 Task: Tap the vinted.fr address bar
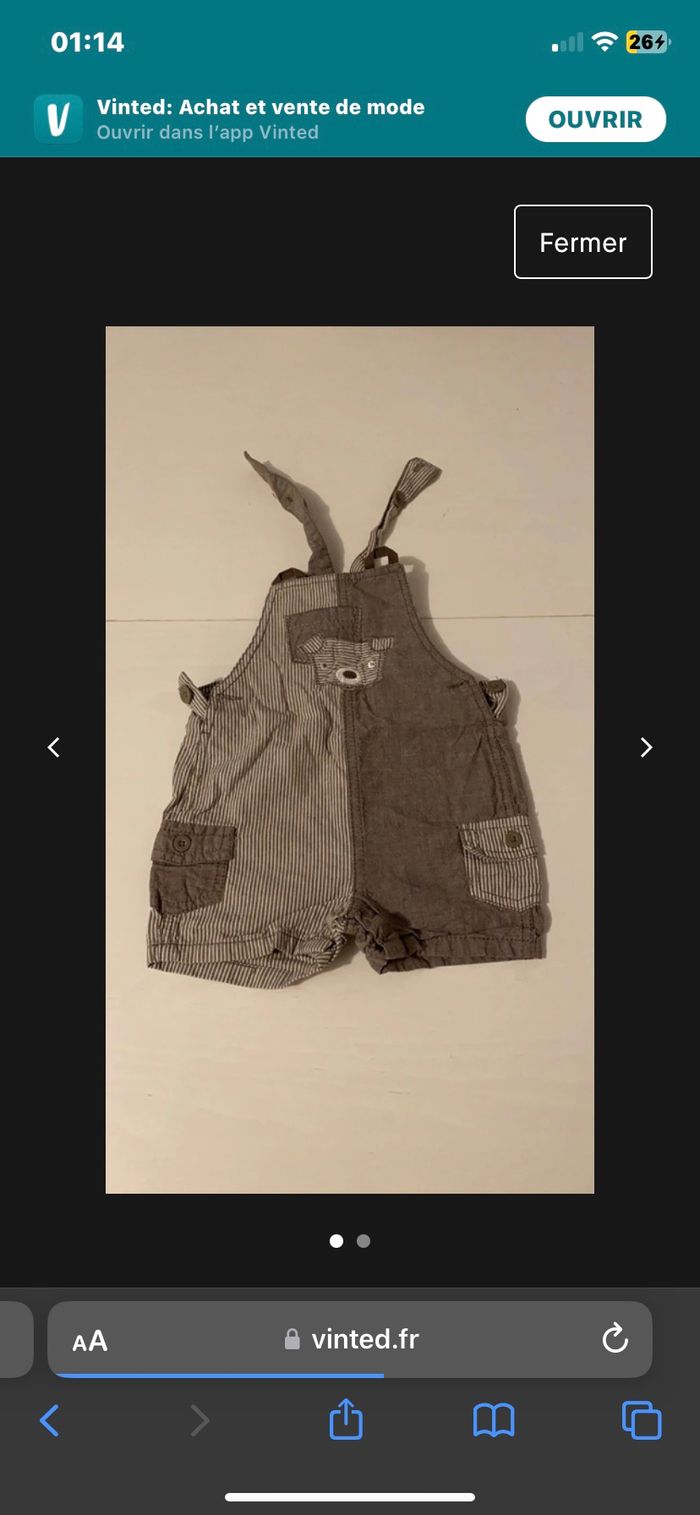pyautogui.click(x=352, y=1340)
